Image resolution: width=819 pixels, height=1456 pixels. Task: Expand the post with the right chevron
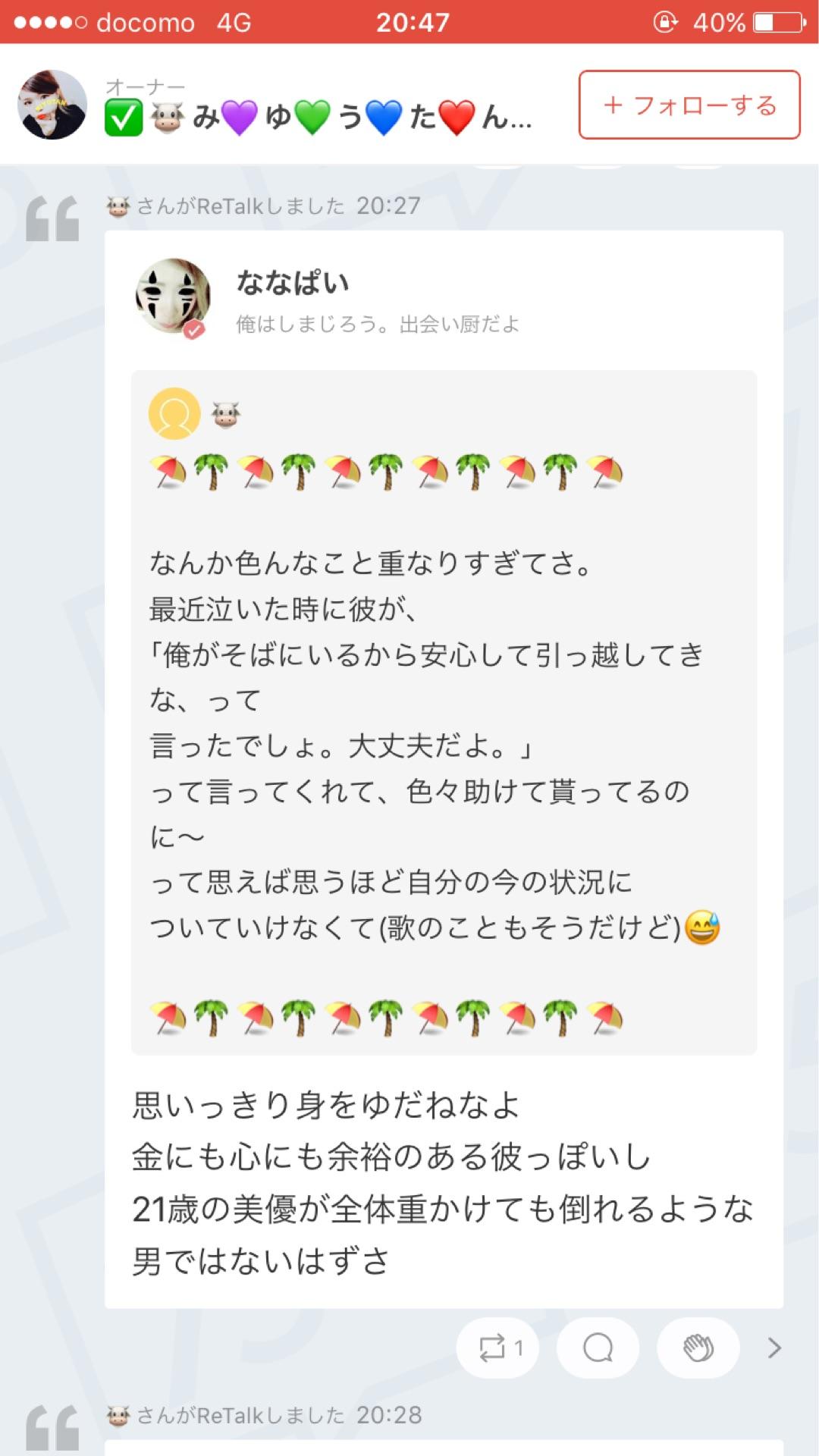(773, 1348)
